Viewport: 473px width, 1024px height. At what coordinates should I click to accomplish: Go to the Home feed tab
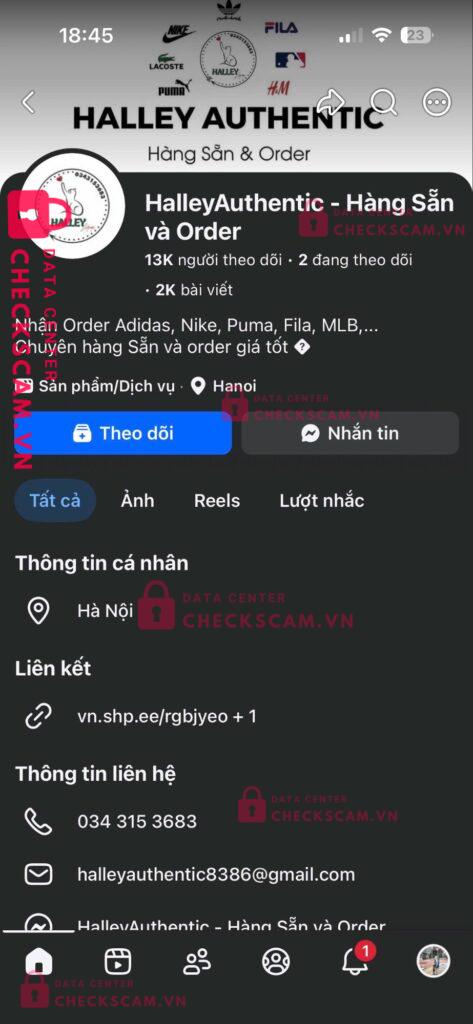(39, 961)
